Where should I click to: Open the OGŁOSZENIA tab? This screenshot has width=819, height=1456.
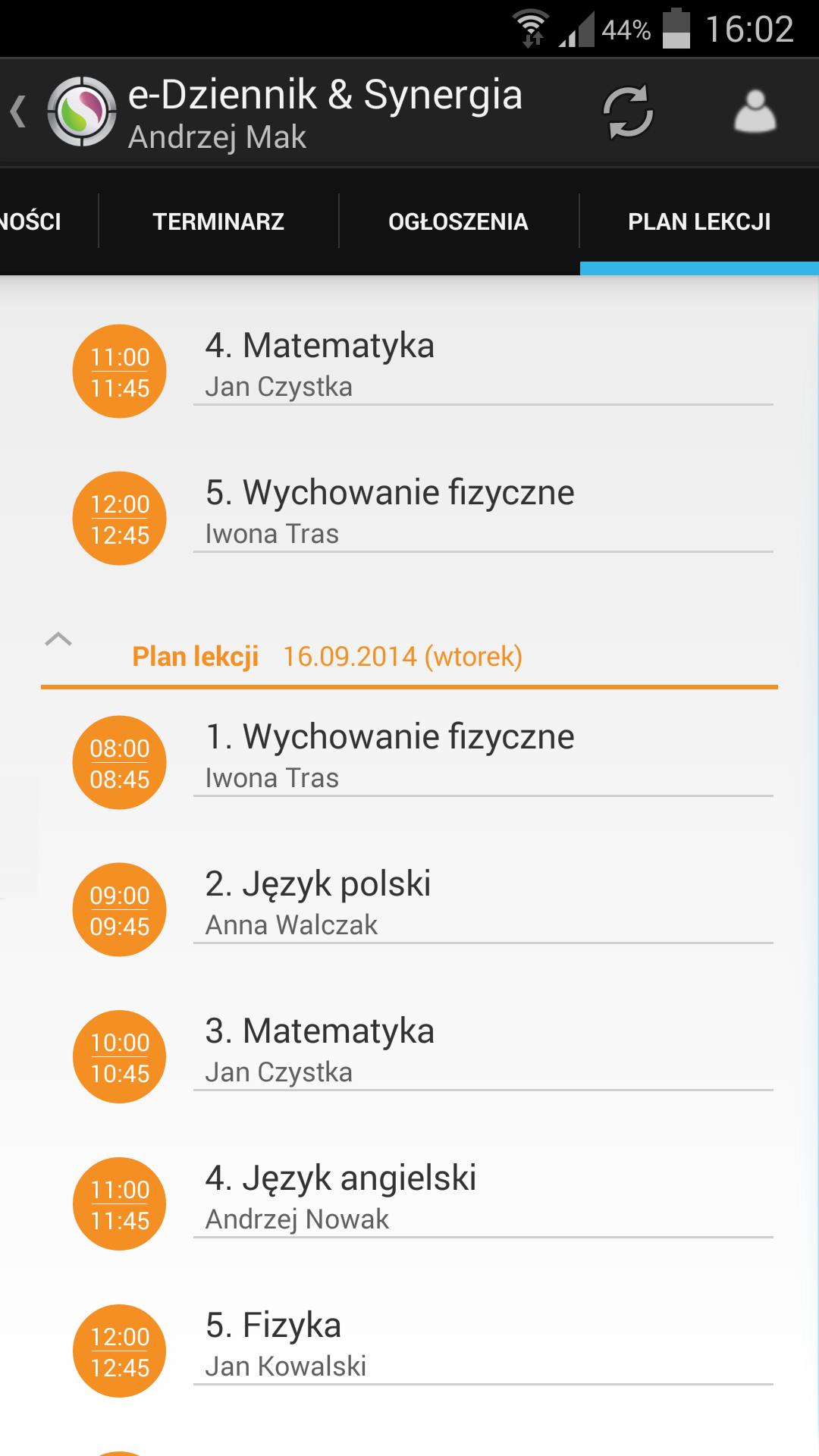pyautogui.click(x=458, y=221)
